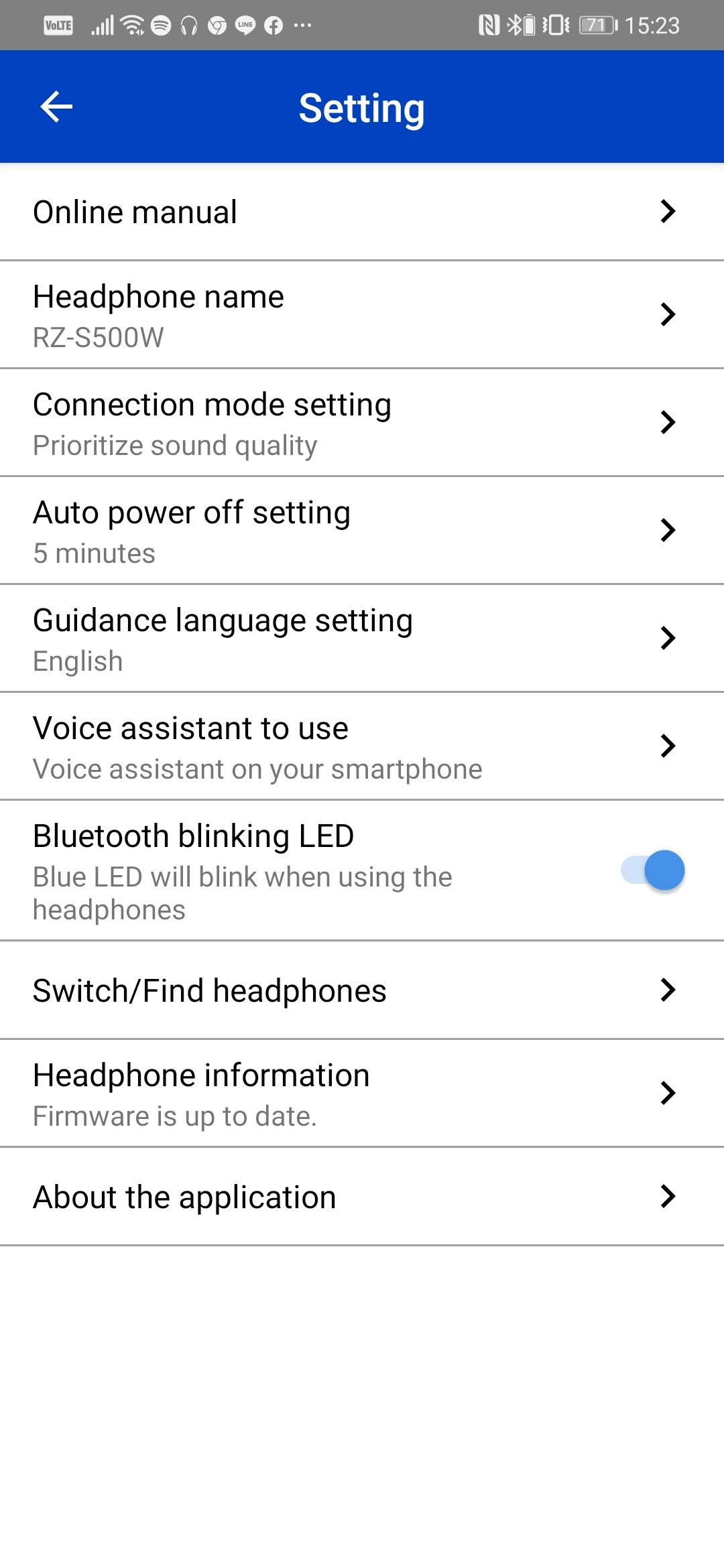Viewport: 724px width, 1568px height.
Task: View Headphone information
Action: 362,1094
